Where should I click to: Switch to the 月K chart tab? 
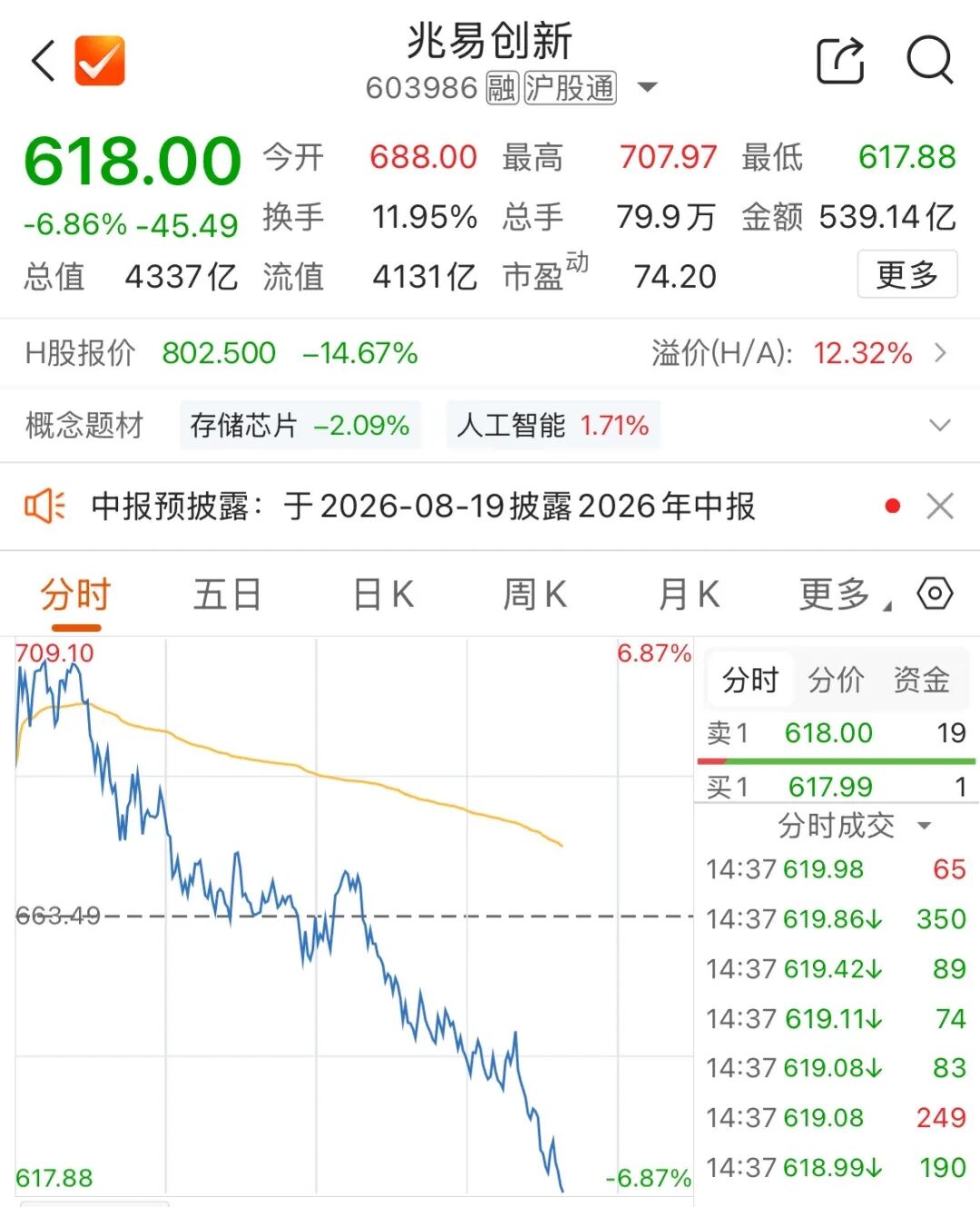coord(689,595)
